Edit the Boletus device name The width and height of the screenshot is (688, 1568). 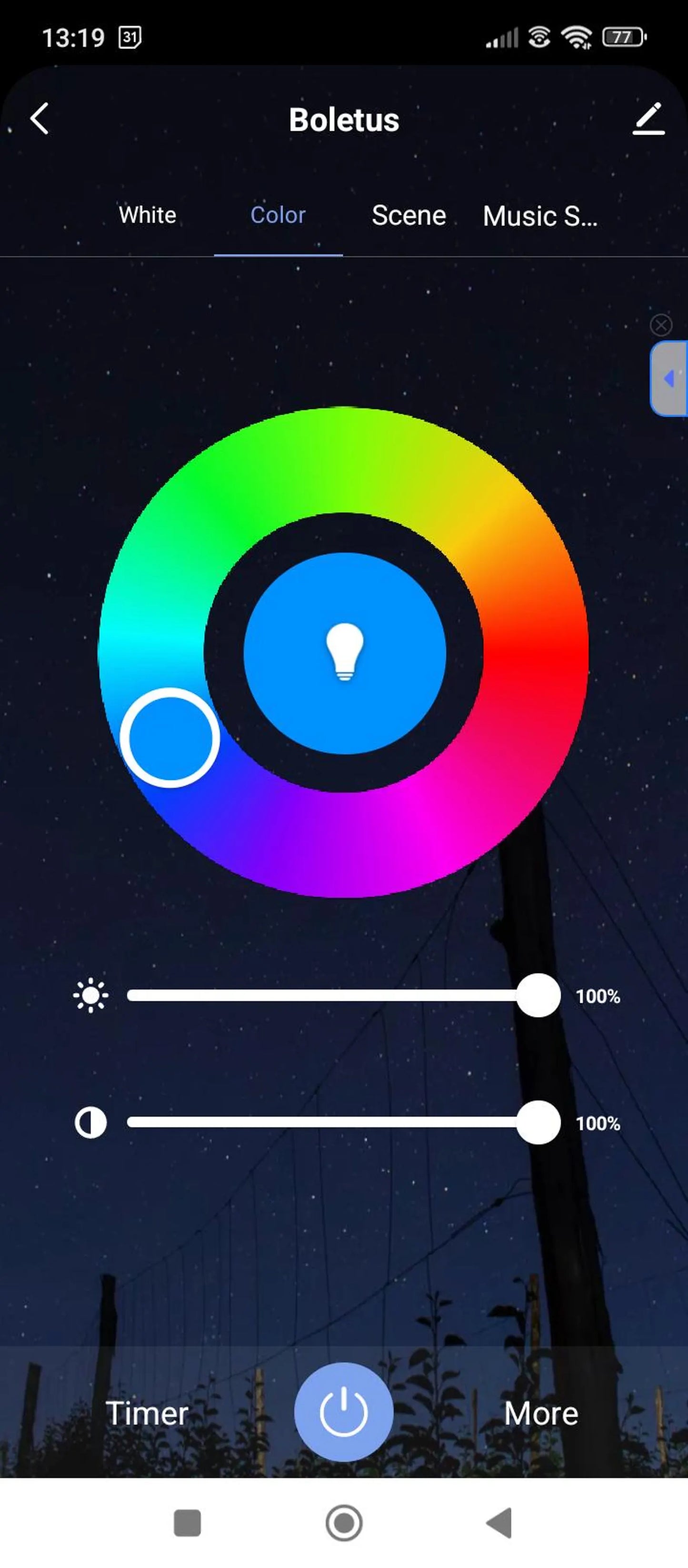tap(648, 119)
